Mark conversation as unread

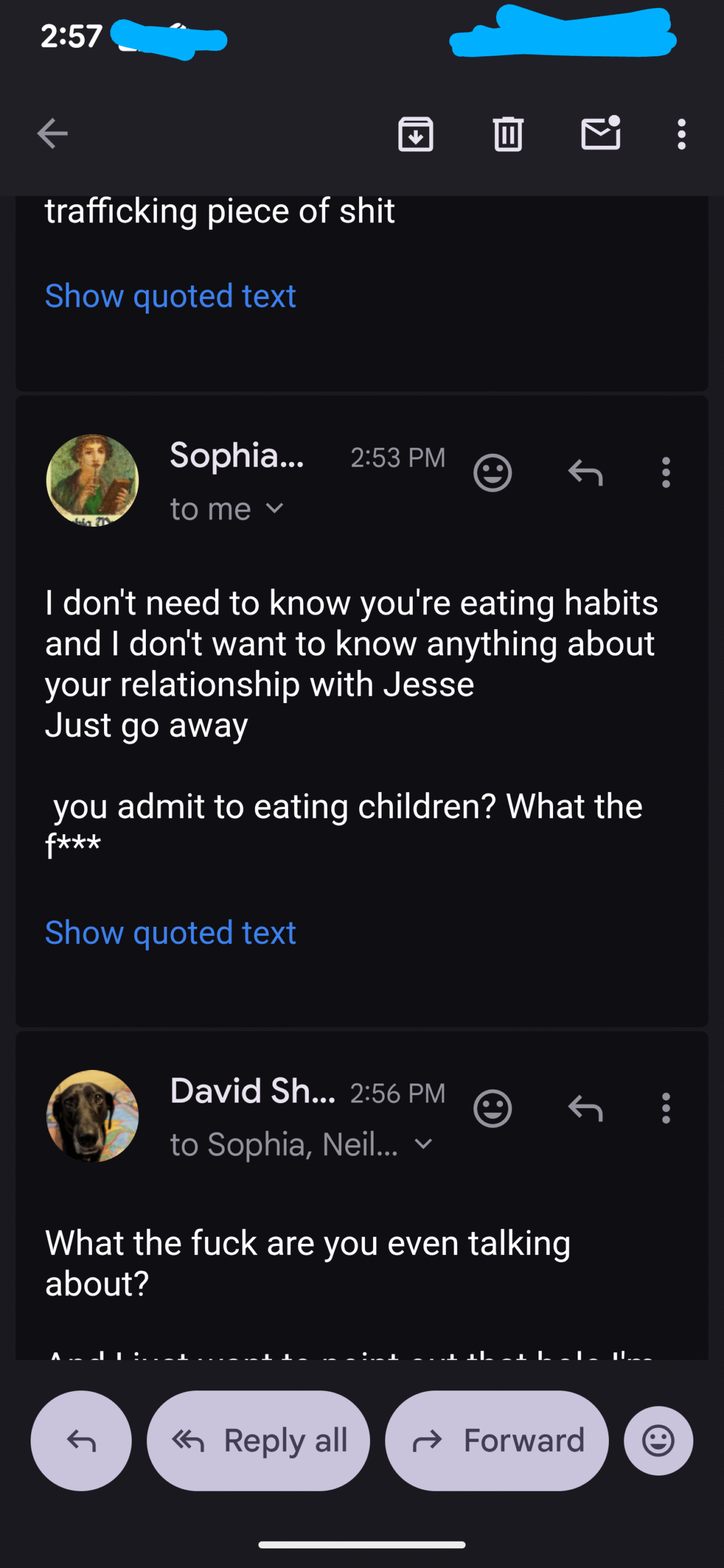pos(600,134)
